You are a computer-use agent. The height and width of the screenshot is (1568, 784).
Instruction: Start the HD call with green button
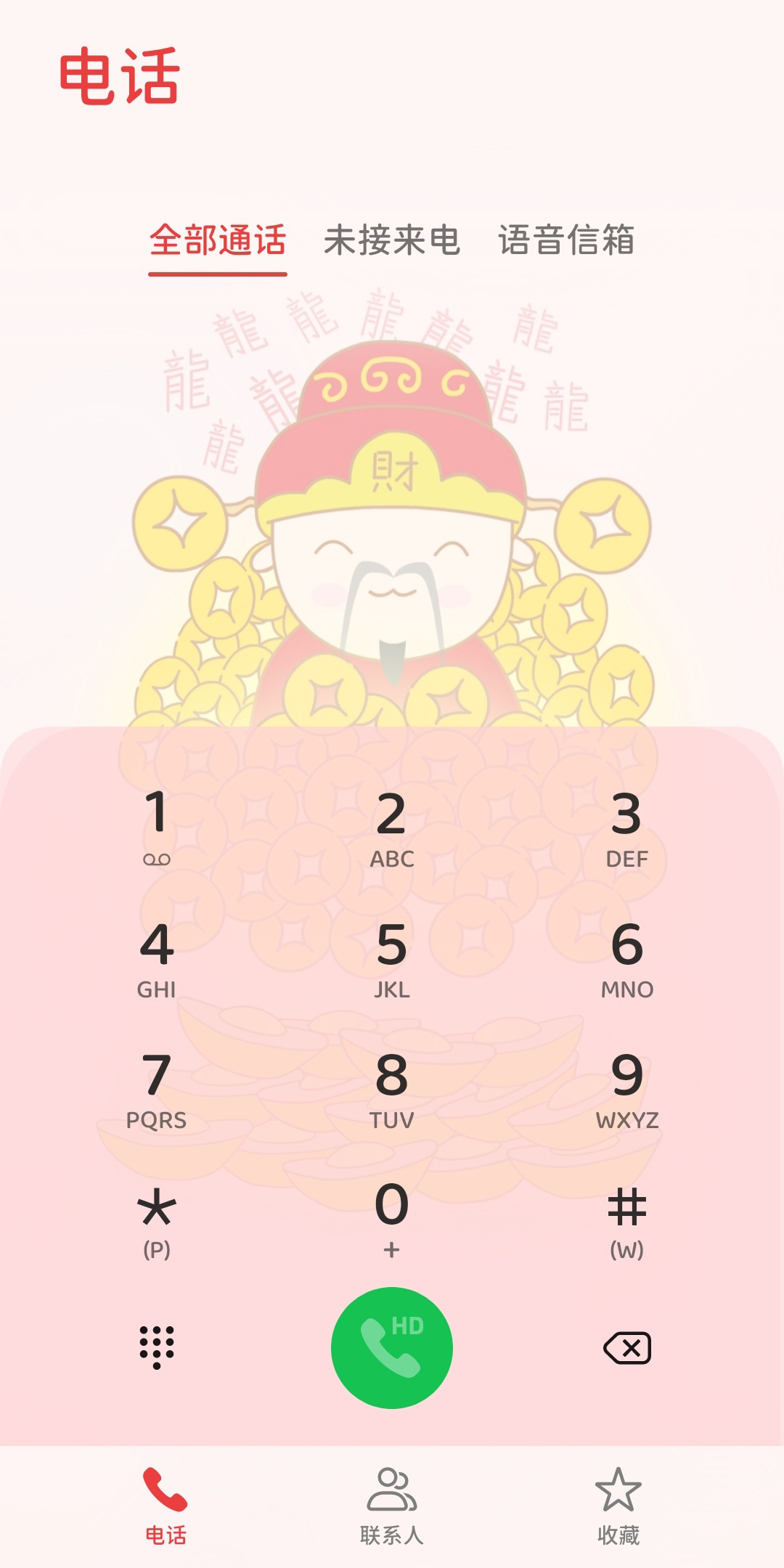pyautogui.click(x=392, y=1347)
